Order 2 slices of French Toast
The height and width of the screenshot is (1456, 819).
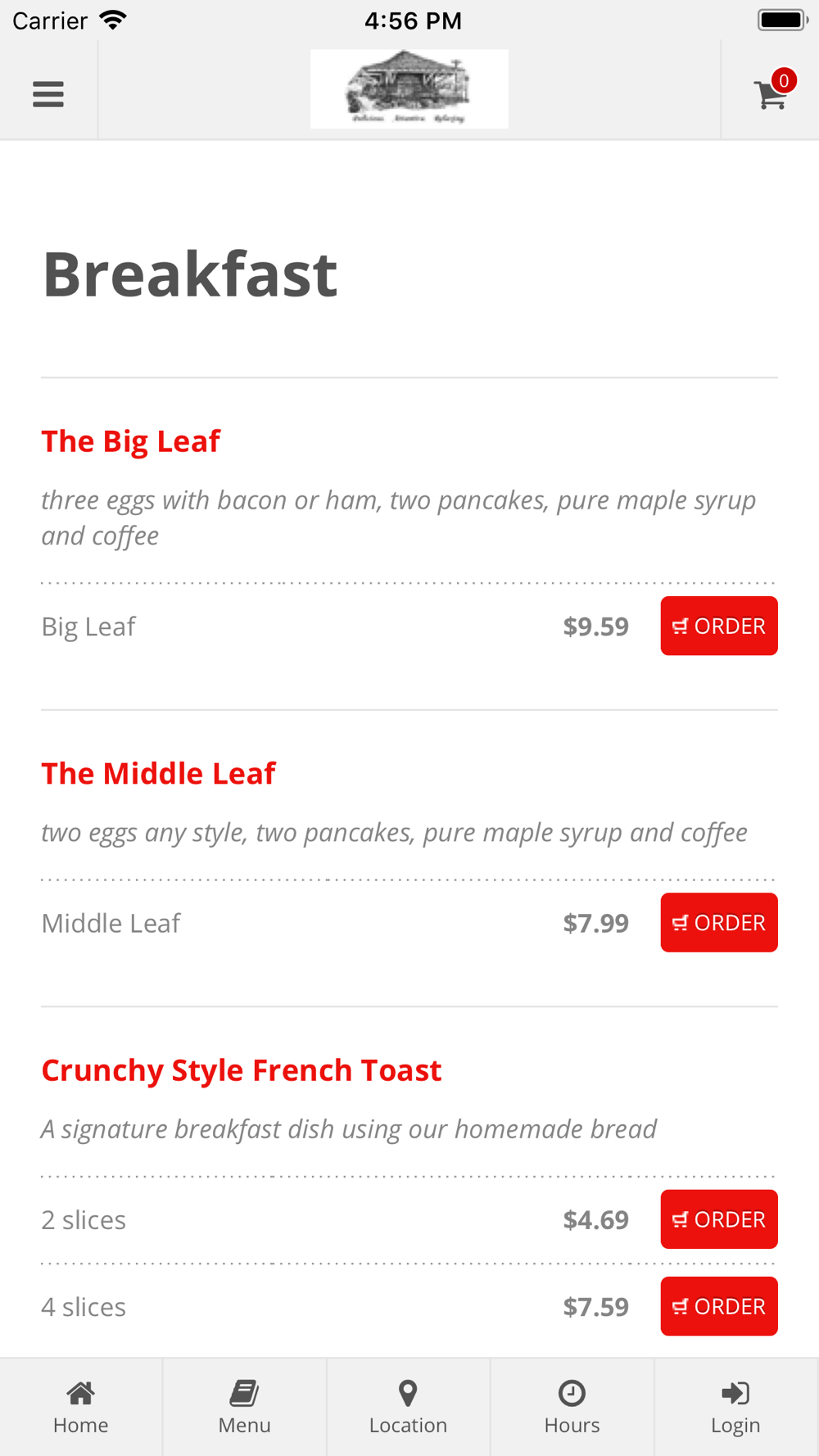point(718,1219)
